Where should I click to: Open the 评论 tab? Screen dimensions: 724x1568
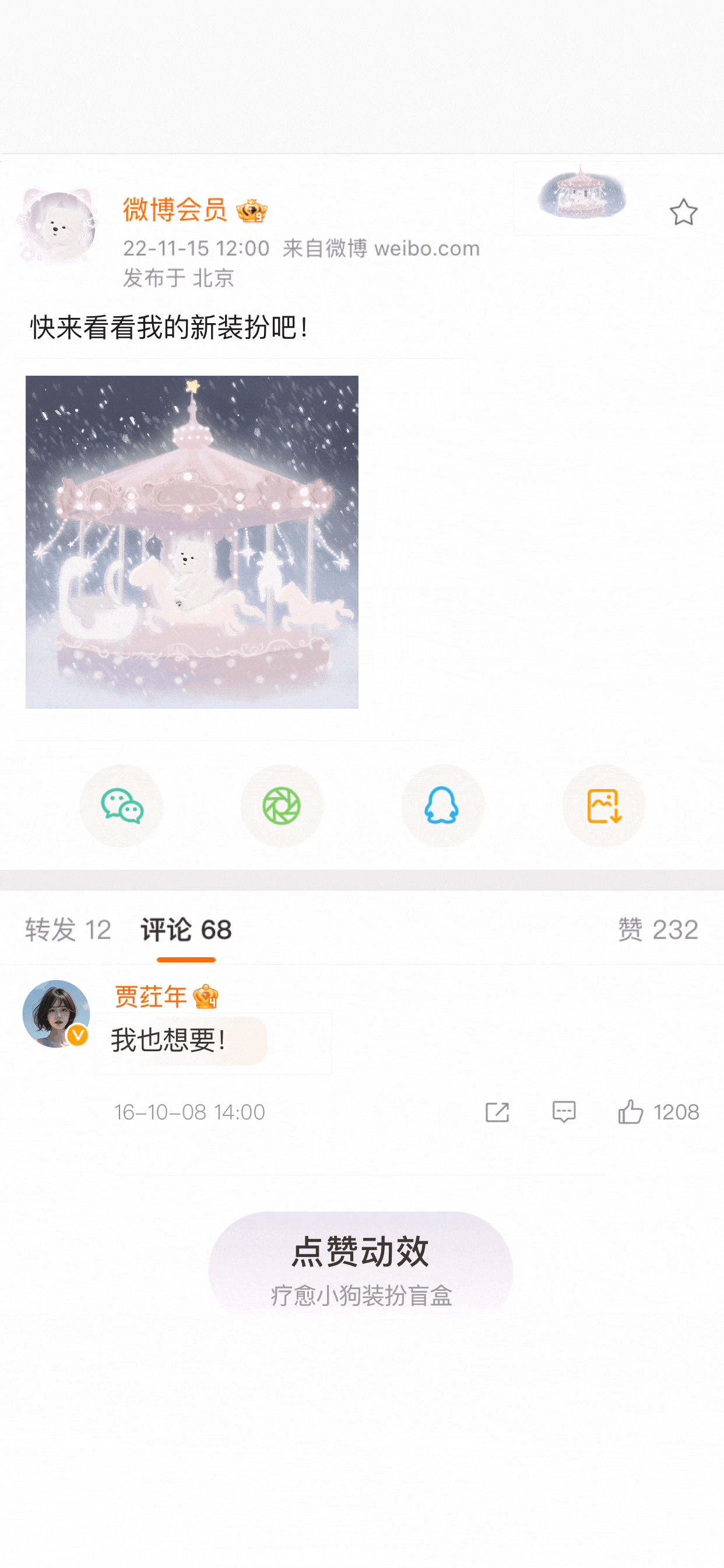[186, 929]
